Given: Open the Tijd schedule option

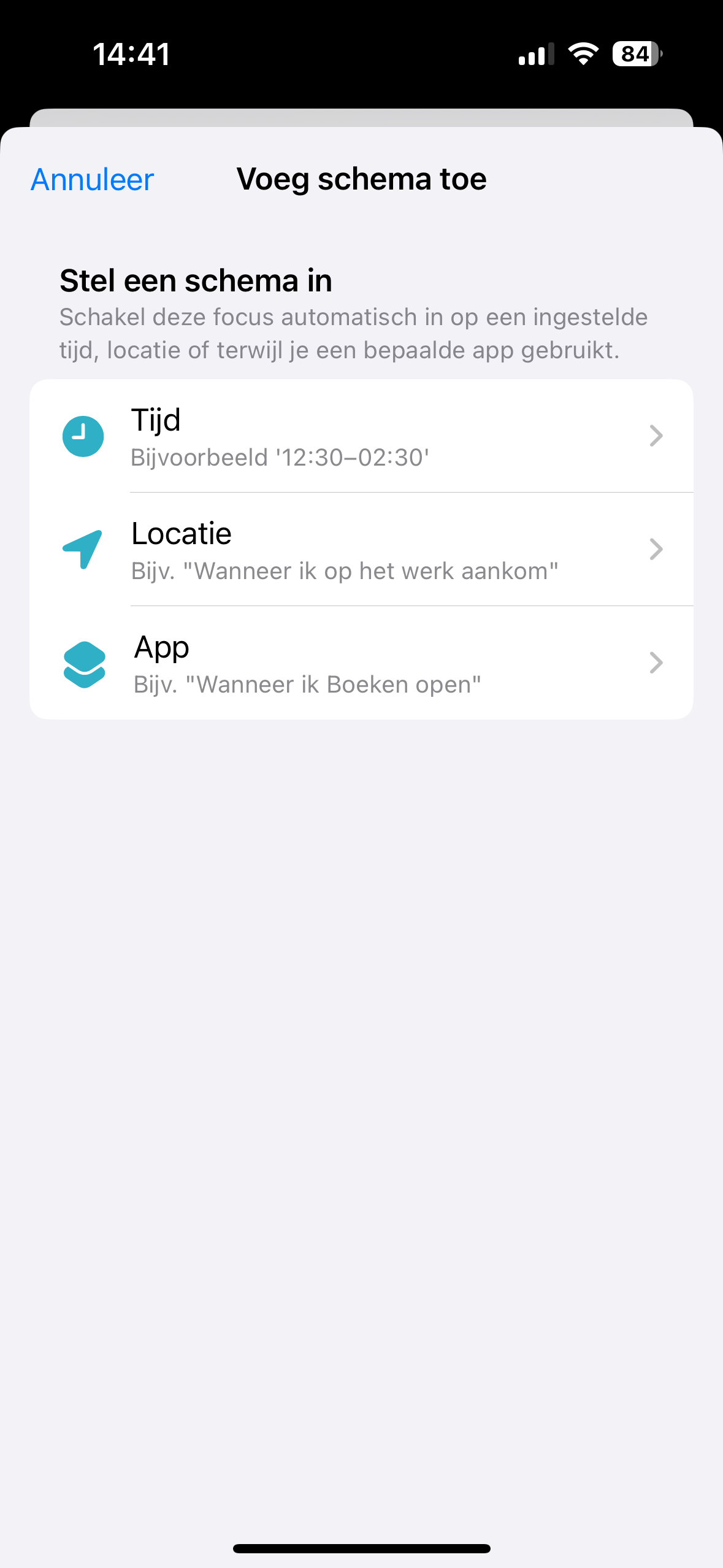Looking at the screenshot, I should [361, 436].
